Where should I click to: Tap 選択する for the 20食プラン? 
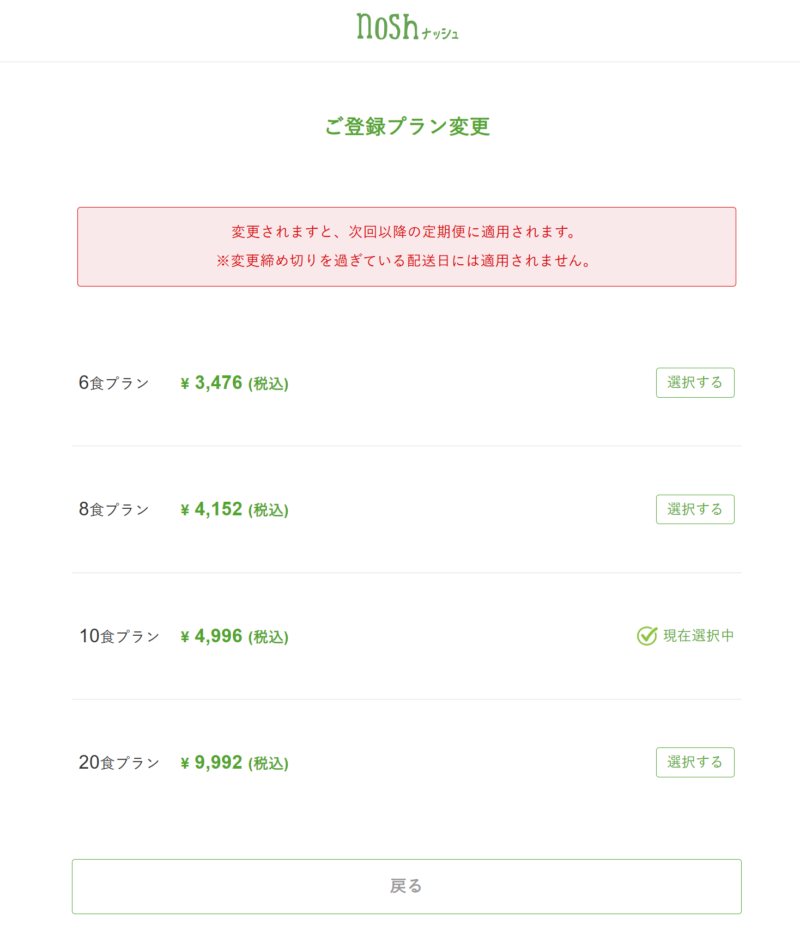click(695, 762)
